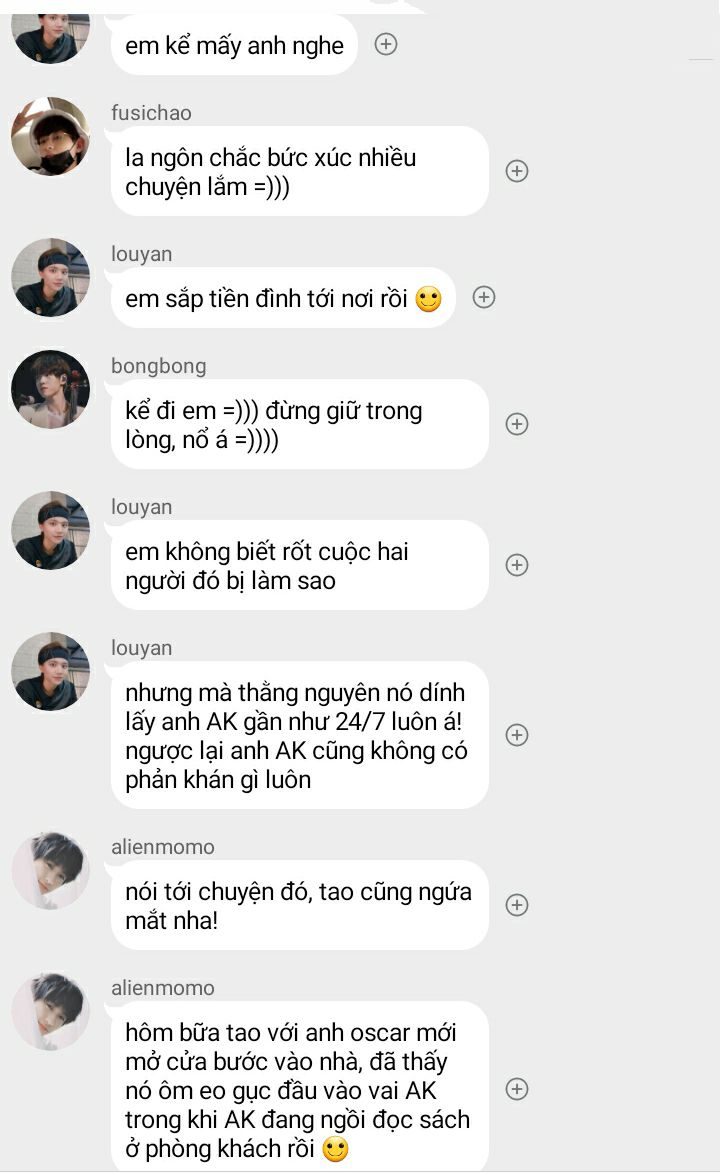Tap the plus icon next to "em sắp tiền đình tới nơi rồi"
This screenshot has height=1174, width=720.
[x=483, y=297]
